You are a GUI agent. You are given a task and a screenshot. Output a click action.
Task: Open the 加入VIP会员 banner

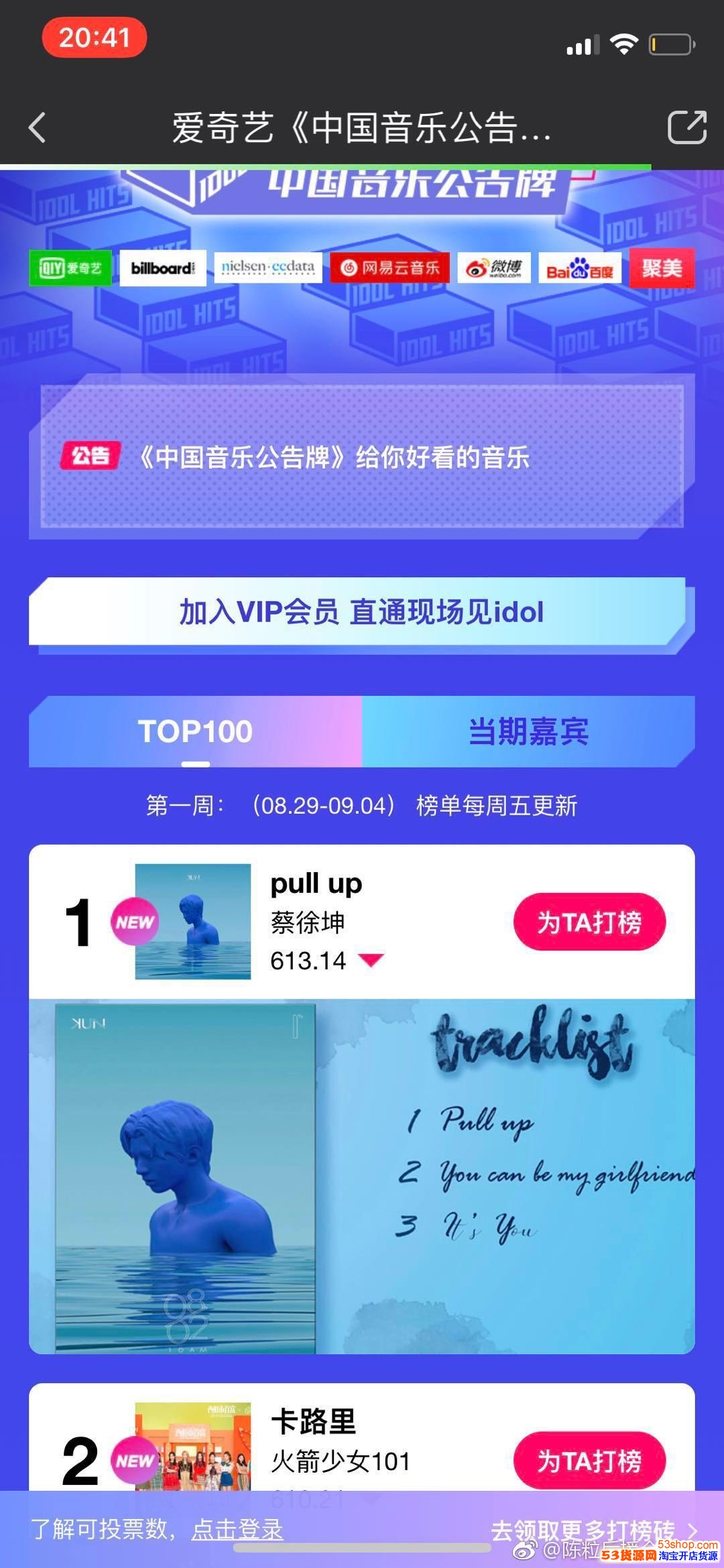pyautogui.click(x=361, y=612)
